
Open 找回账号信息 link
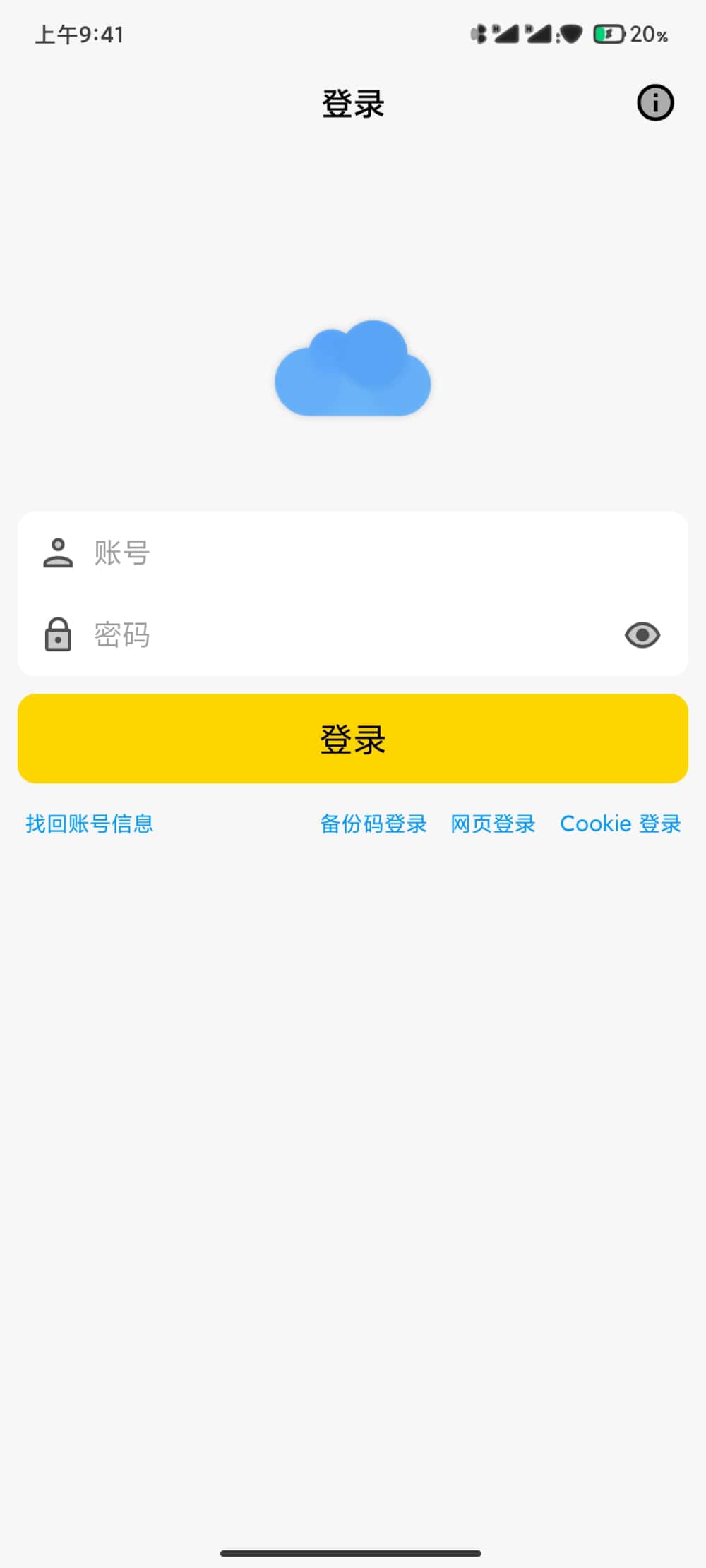coord(90,824)
